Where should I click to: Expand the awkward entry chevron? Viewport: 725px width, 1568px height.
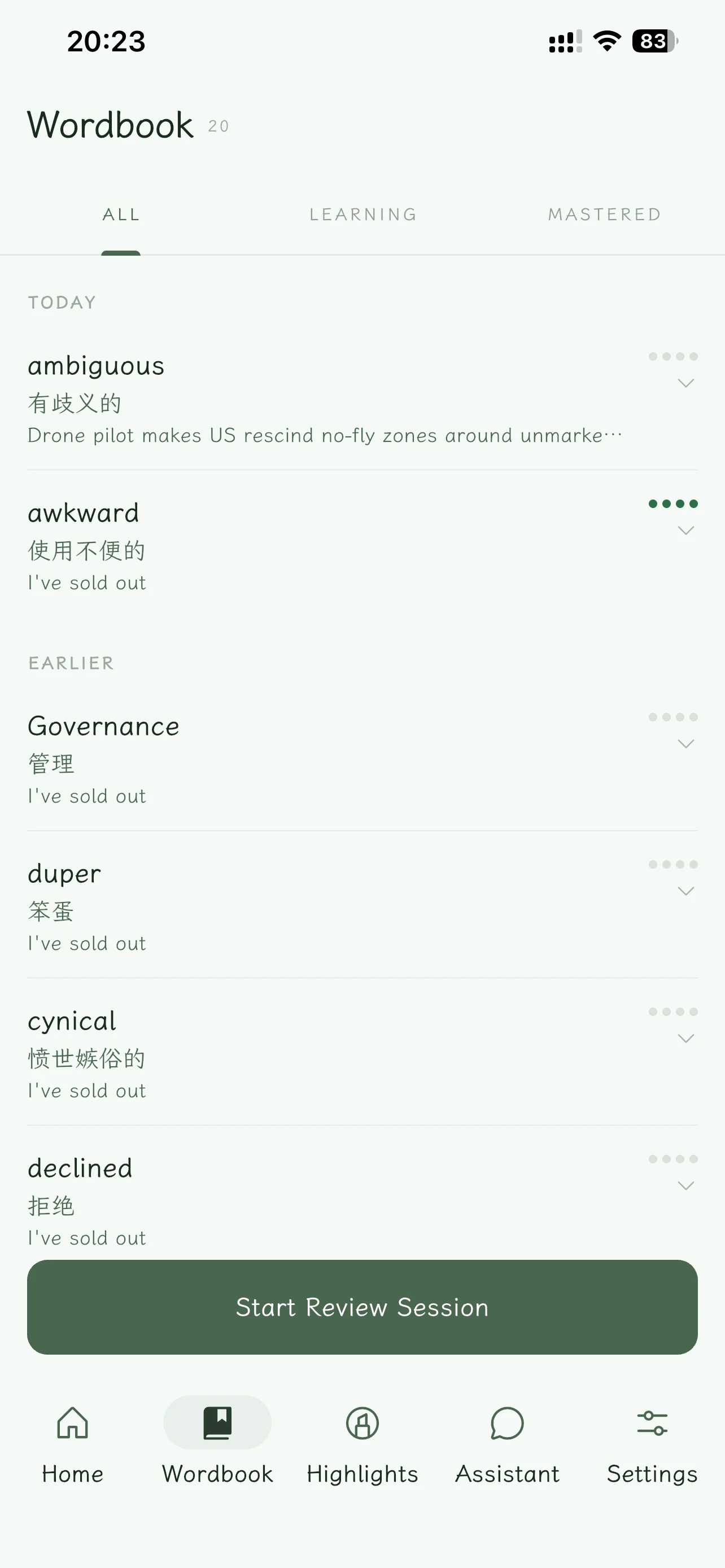coord(686,530)
